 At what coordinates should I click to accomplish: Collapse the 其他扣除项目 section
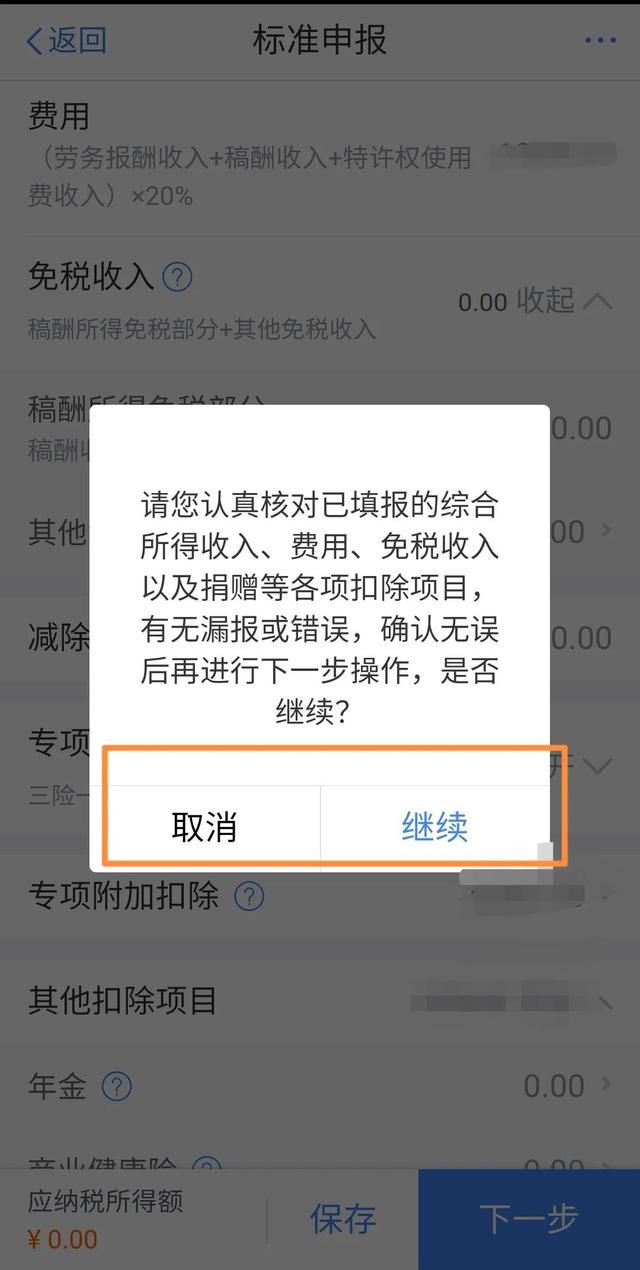click(x=603, y=1000)
